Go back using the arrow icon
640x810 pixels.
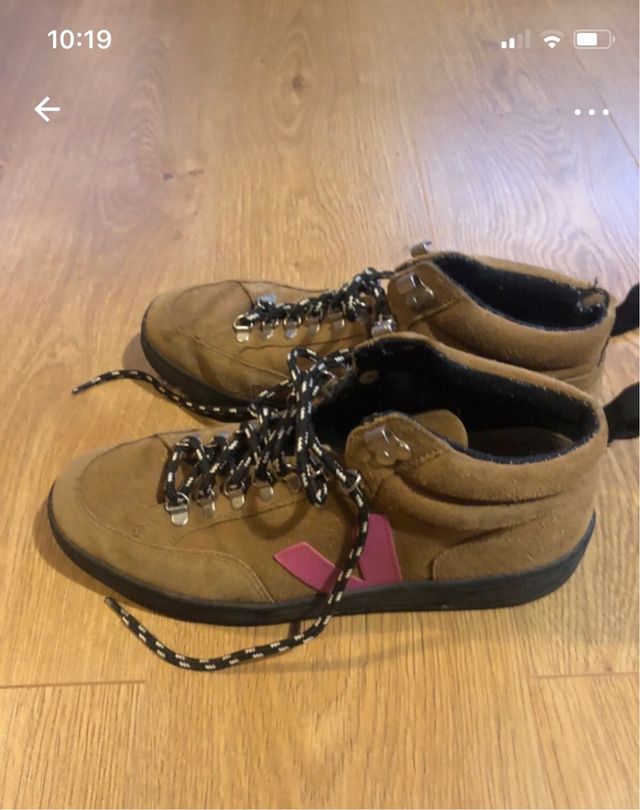click(47, 110)
